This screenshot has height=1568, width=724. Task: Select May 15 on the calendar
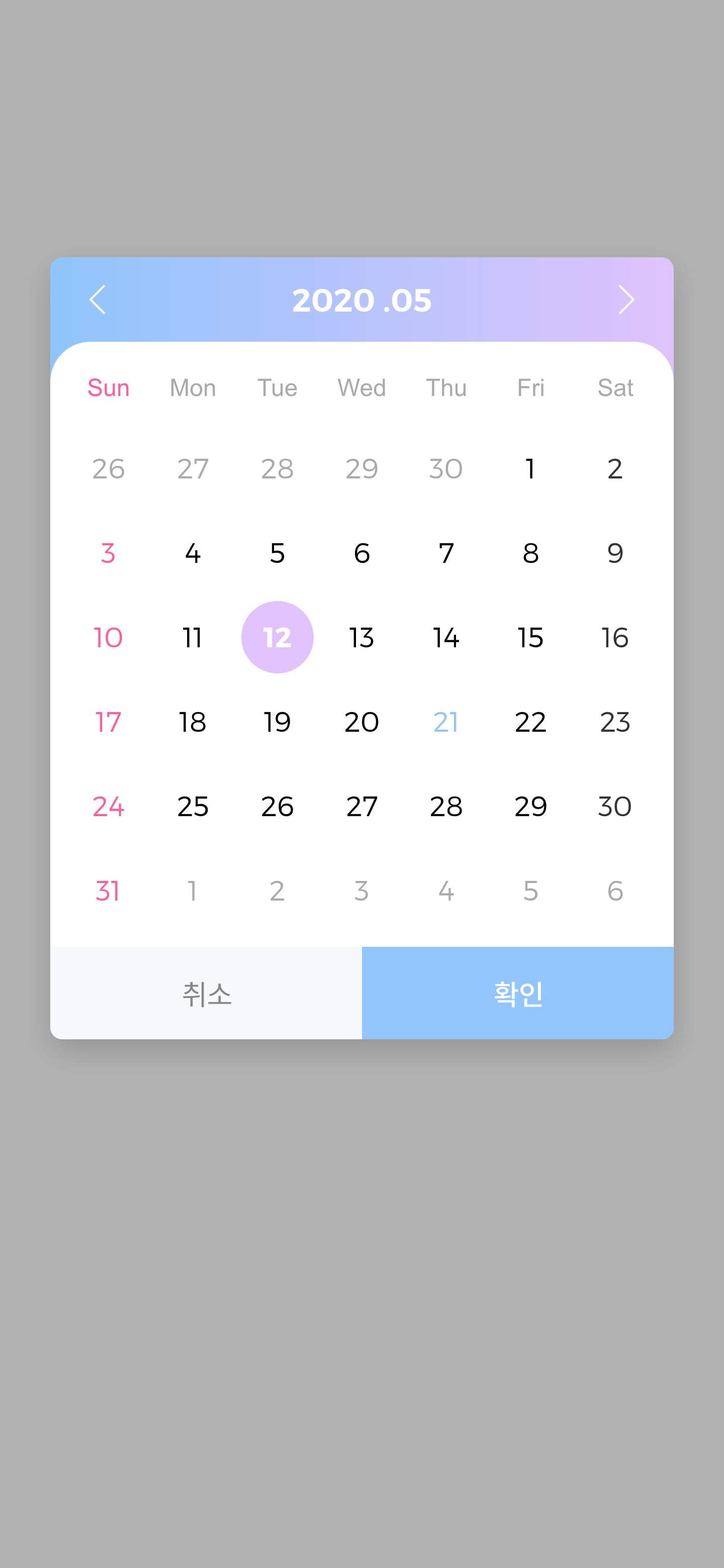point(530,637)
